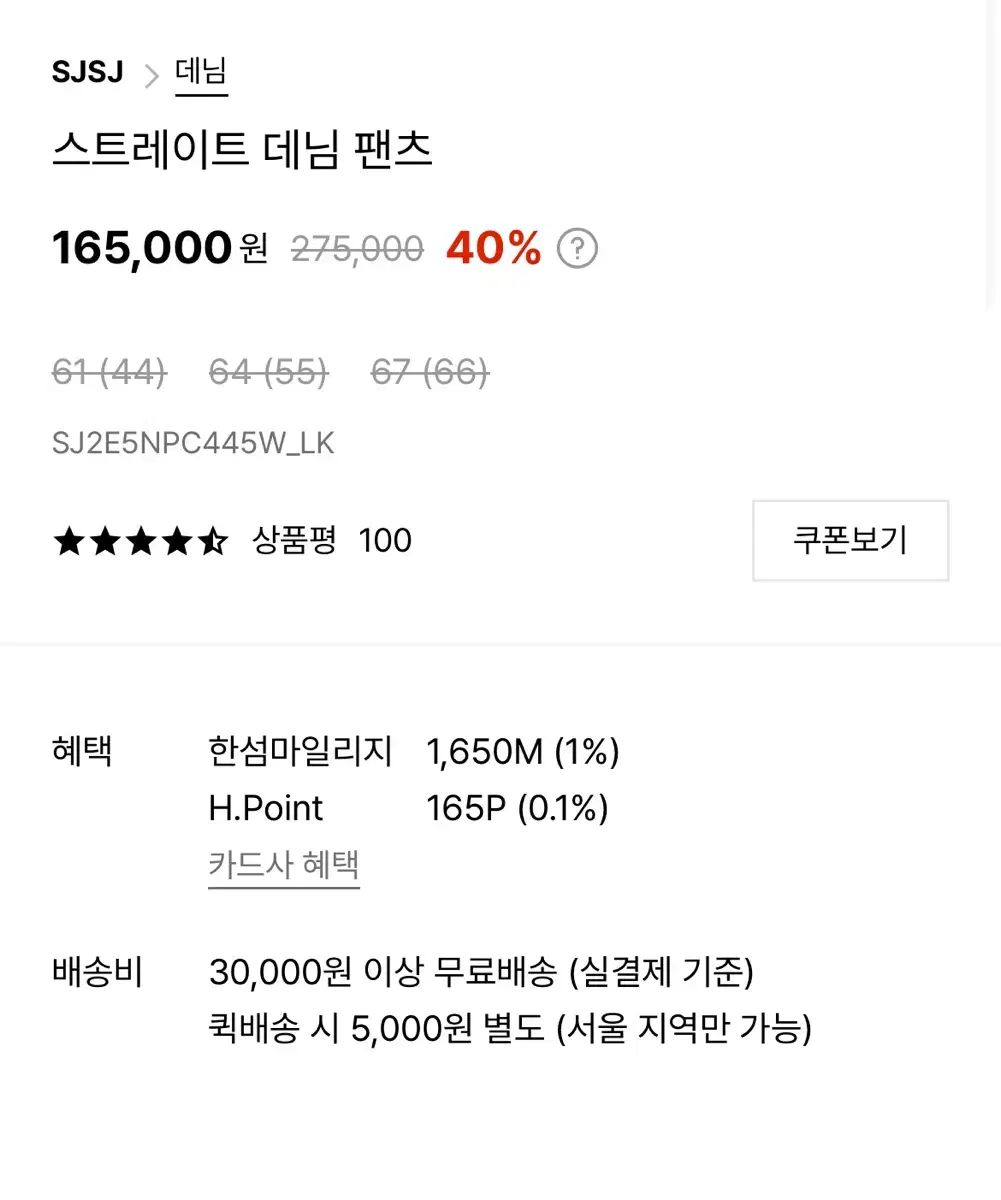Tap the discount info question mark icon
This screenshot has height=1200, width=1001.
point(577,249)
